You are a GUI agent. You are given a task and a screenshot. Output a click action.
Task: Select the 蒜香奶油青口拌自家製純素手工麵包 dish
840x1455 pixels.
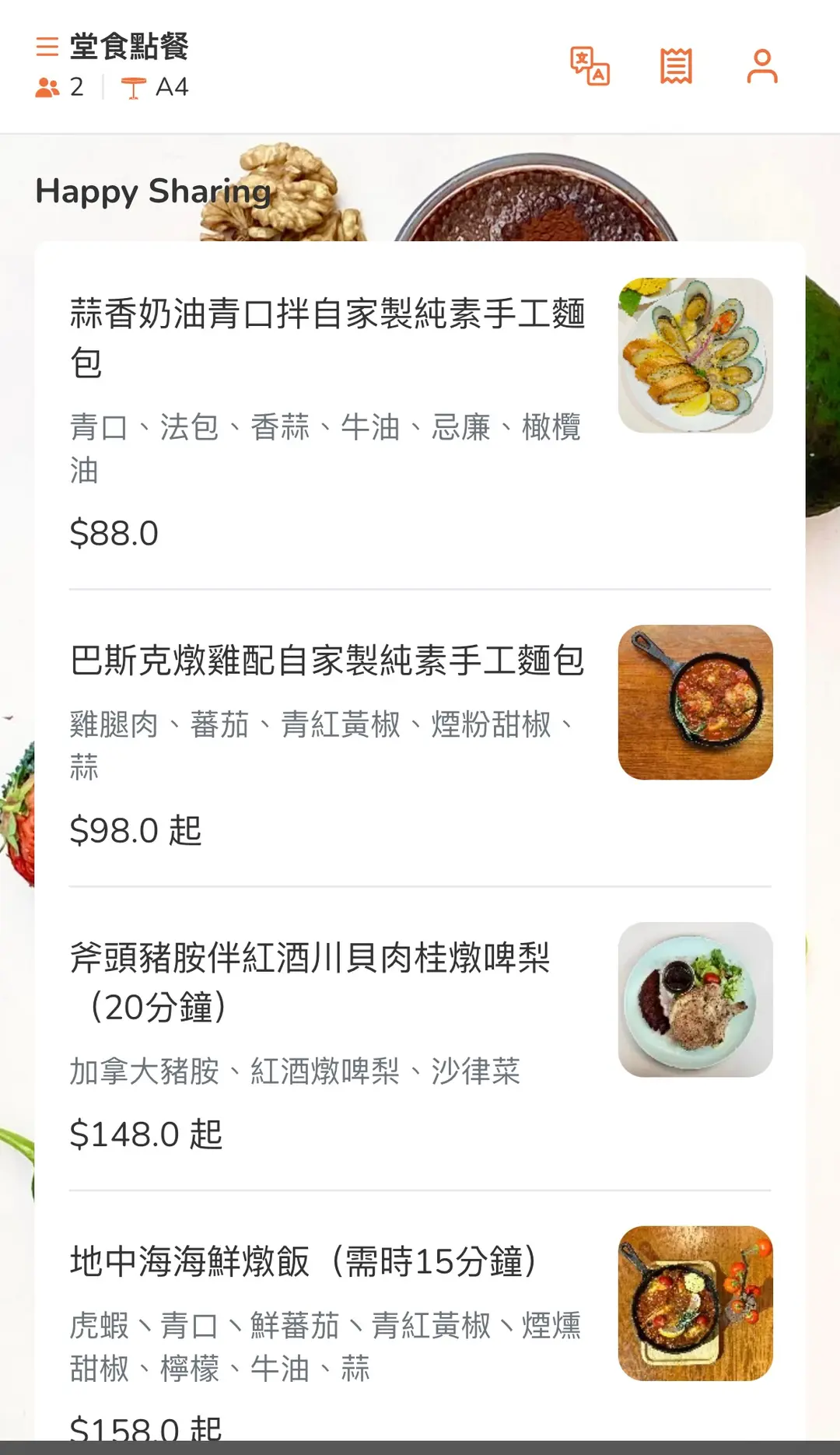tap(327, 338)
